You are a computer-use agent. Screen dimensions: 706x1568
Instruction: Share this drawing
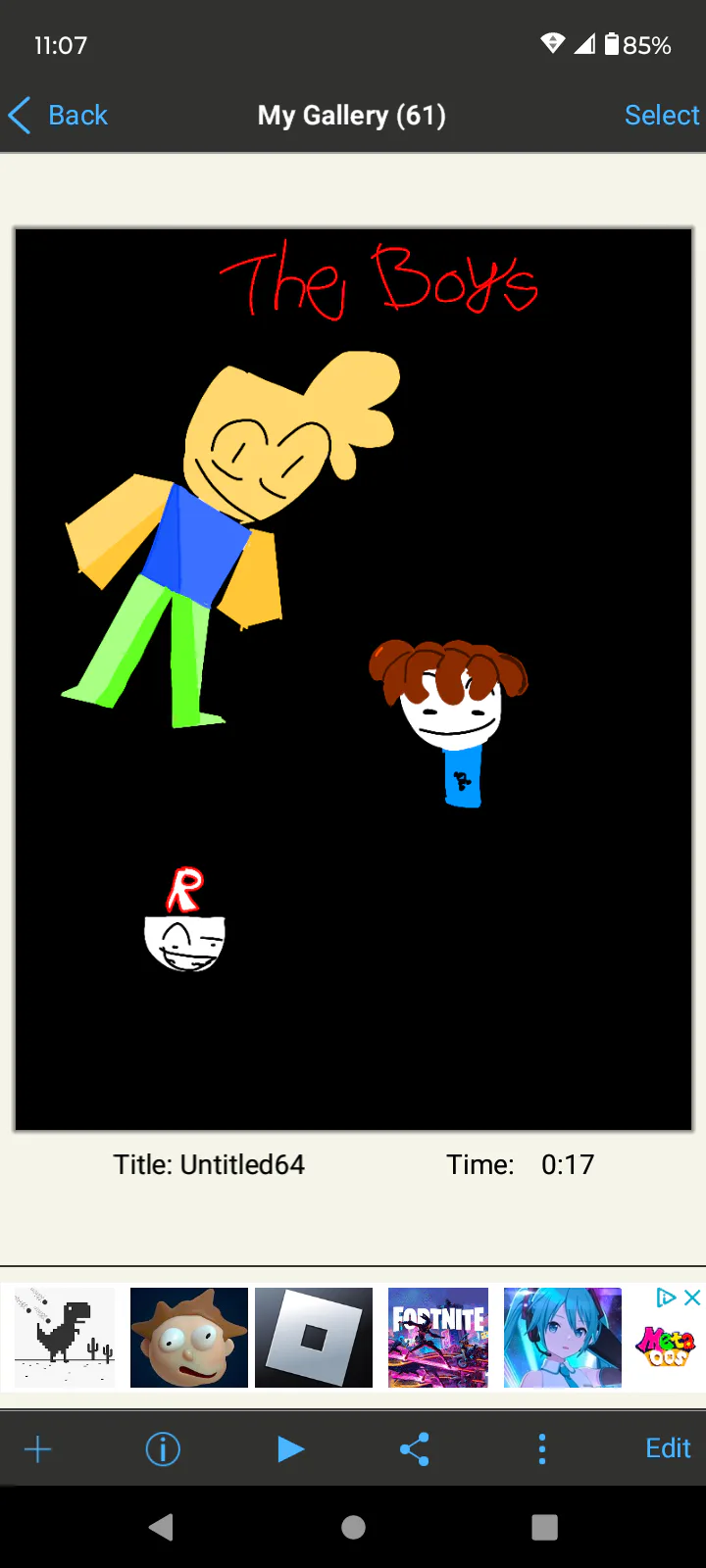coord(415,1448)
